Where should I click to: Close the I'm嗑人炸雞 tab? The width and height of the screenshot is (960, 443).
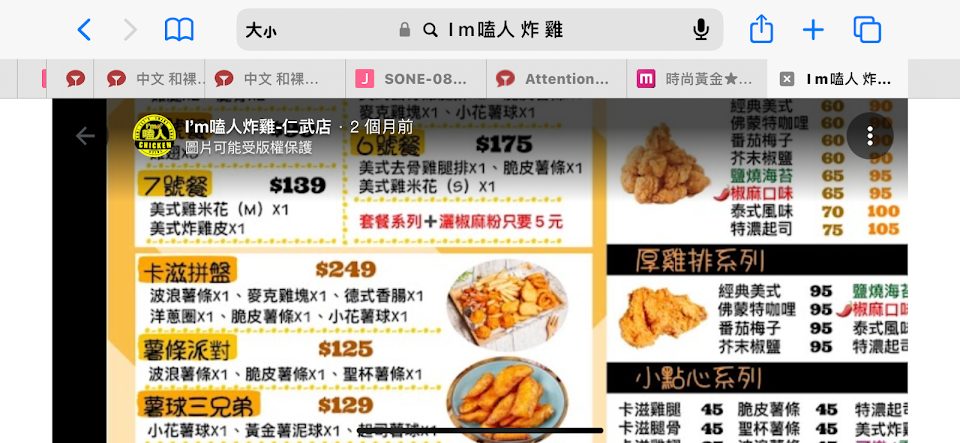point(787,79)
